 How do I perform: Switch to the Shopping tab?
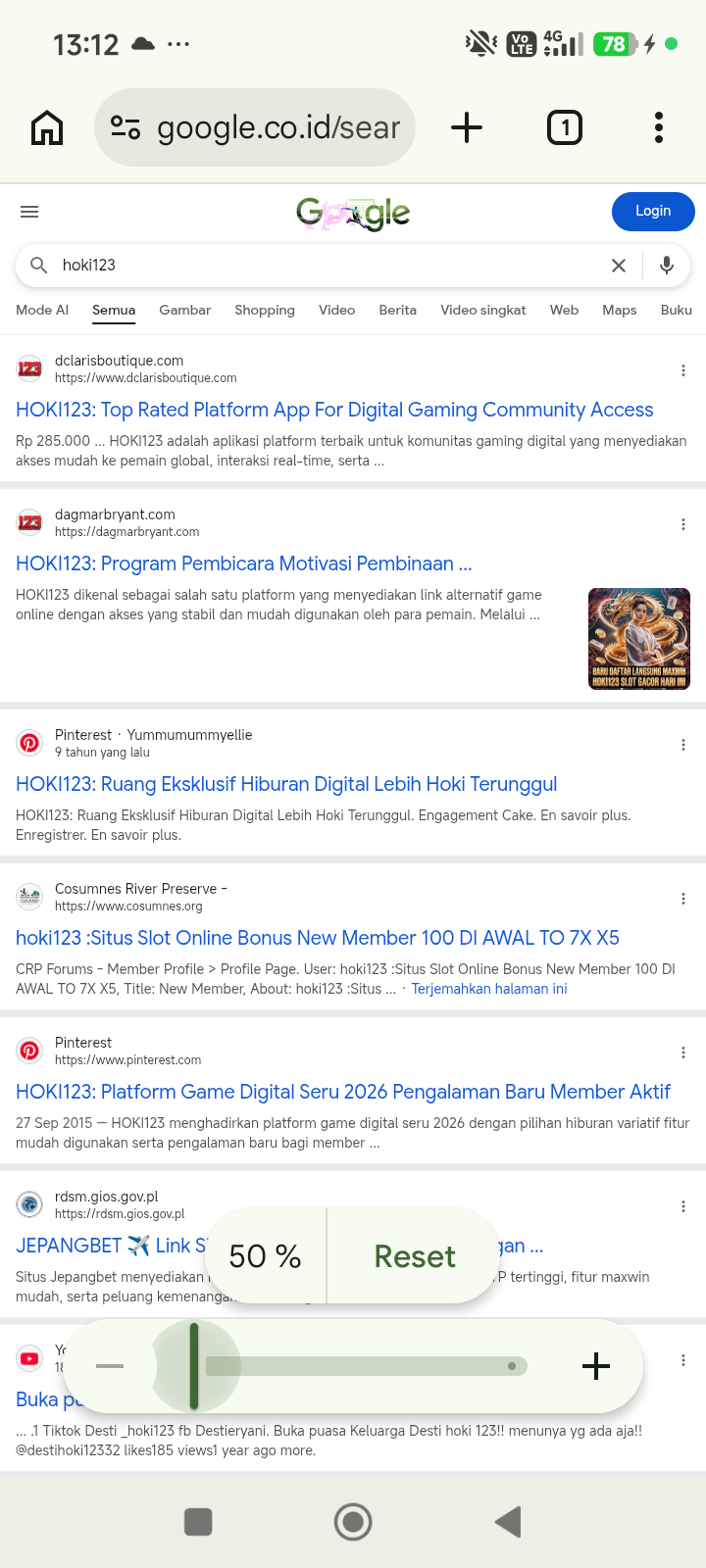coord(265,310)
